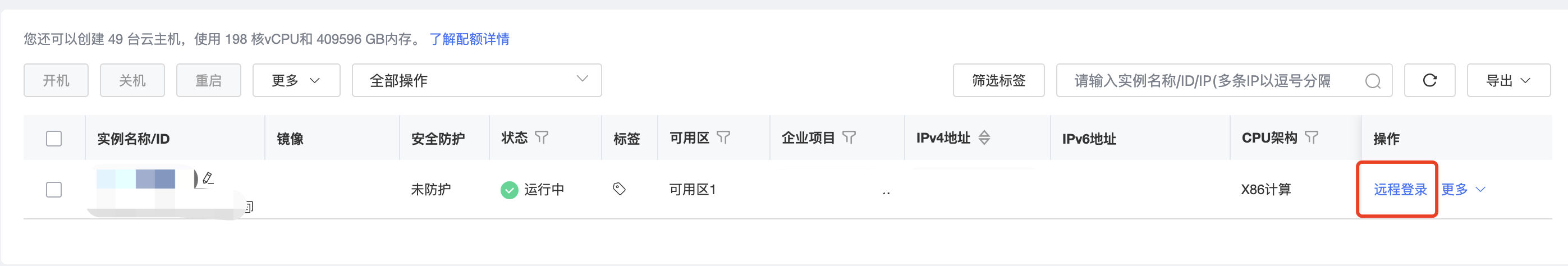Image resolution: width=1568 pixels, height=266 pixels.
Task: Filter the 状态 column
Action: pyautogui.click(x=541, y=137)
